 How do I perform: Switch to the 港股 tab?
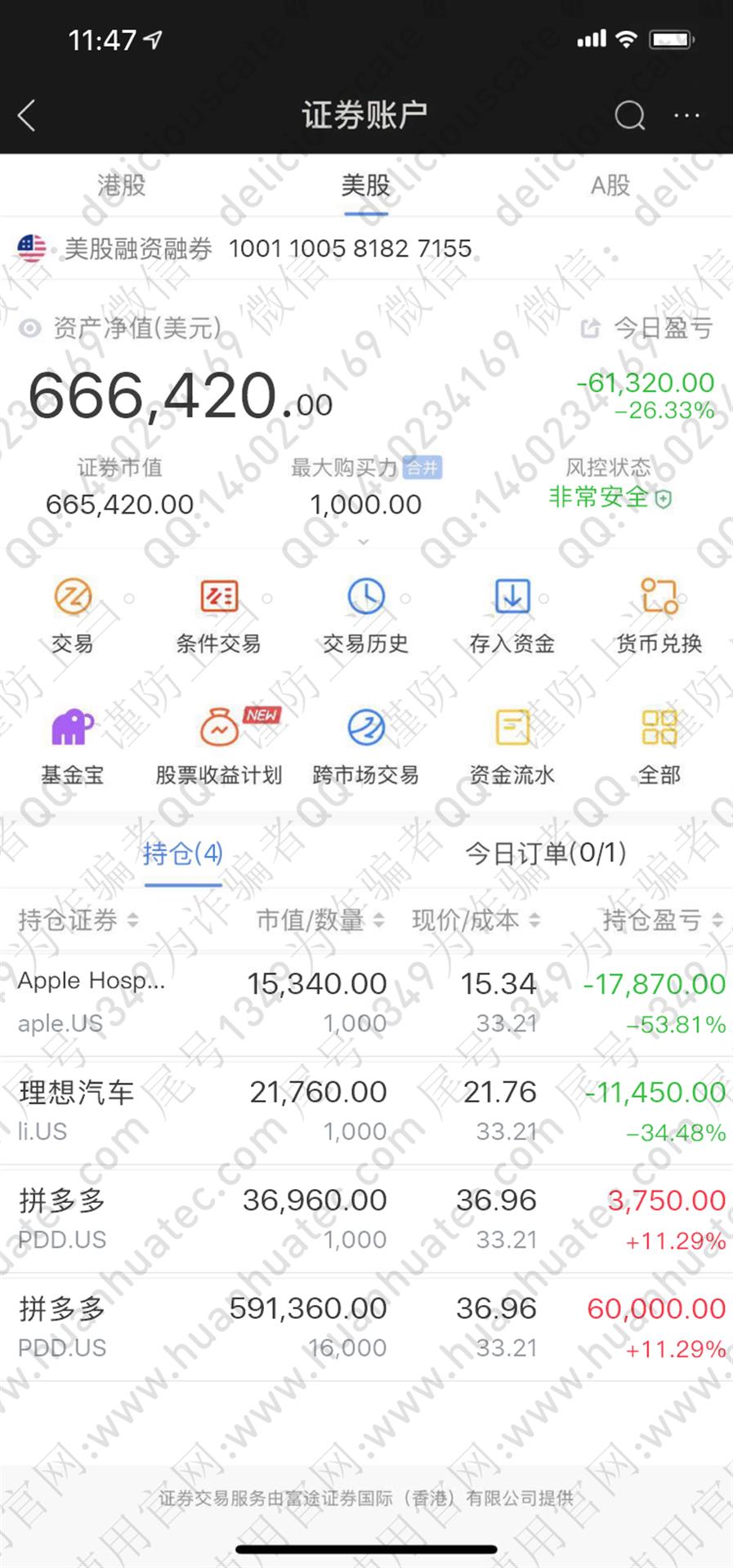coord(121,185)
